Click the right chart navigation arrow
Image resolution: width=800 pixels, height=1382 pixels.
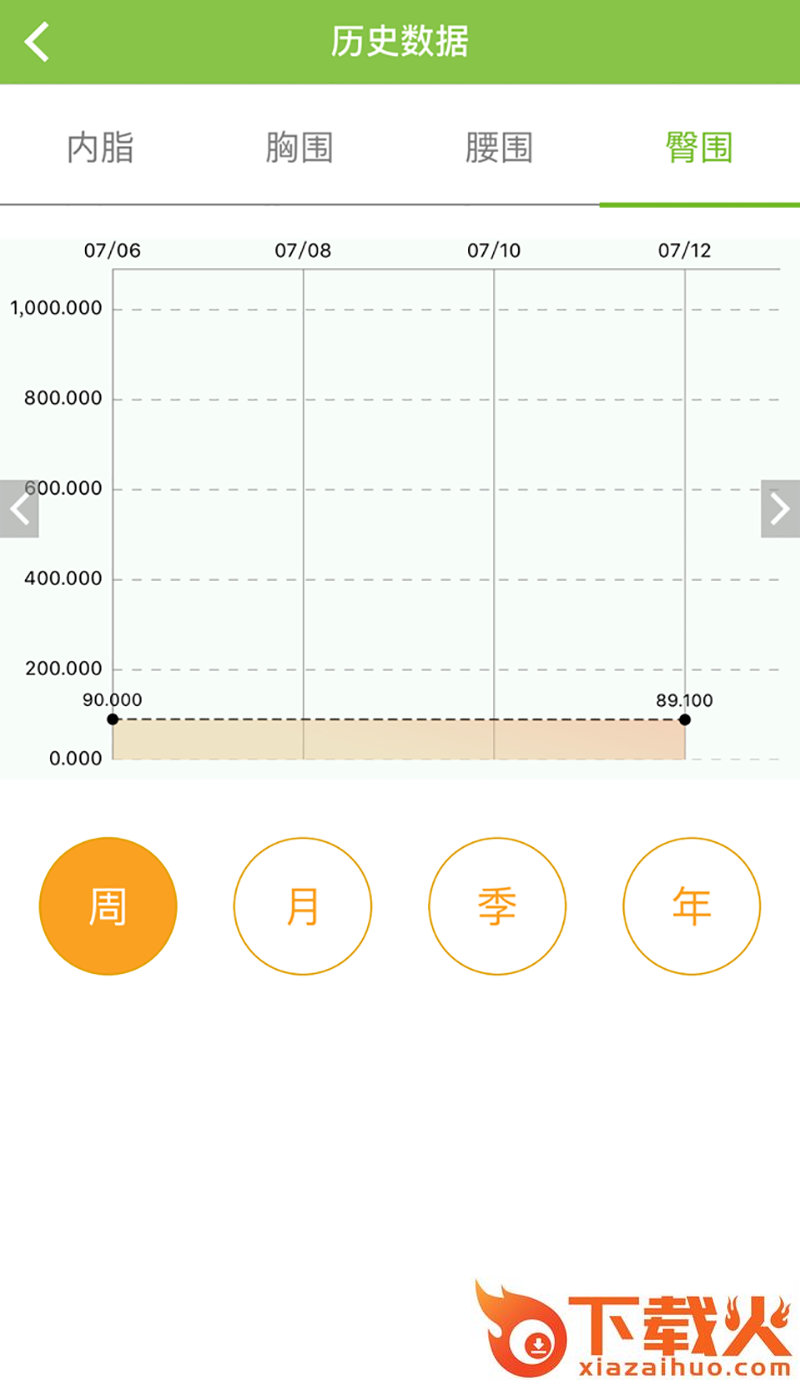(x=781, y=509)
